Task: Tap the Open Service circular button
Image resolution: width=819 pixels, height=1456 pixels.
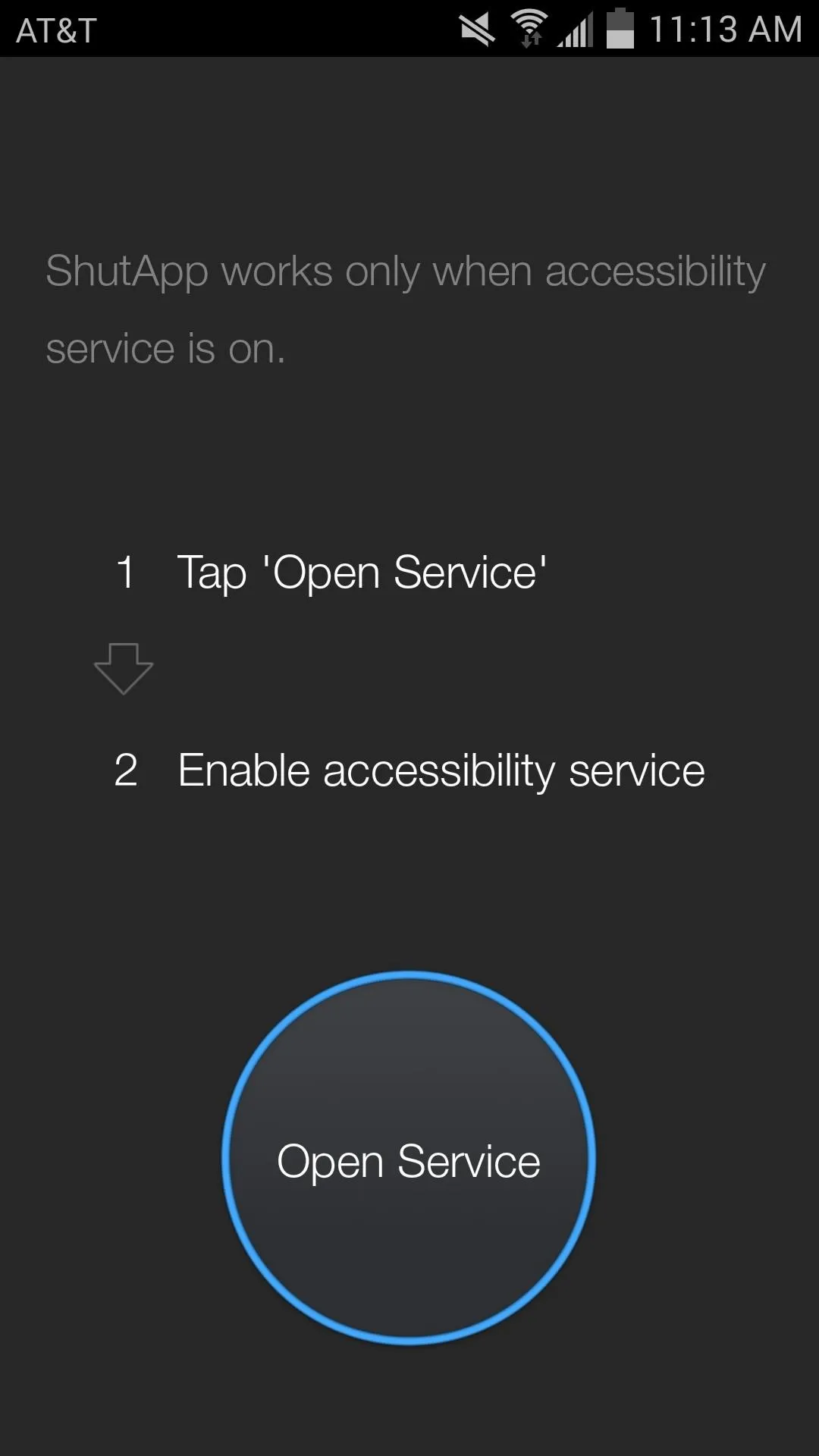Action: (x=409, y=1158)
